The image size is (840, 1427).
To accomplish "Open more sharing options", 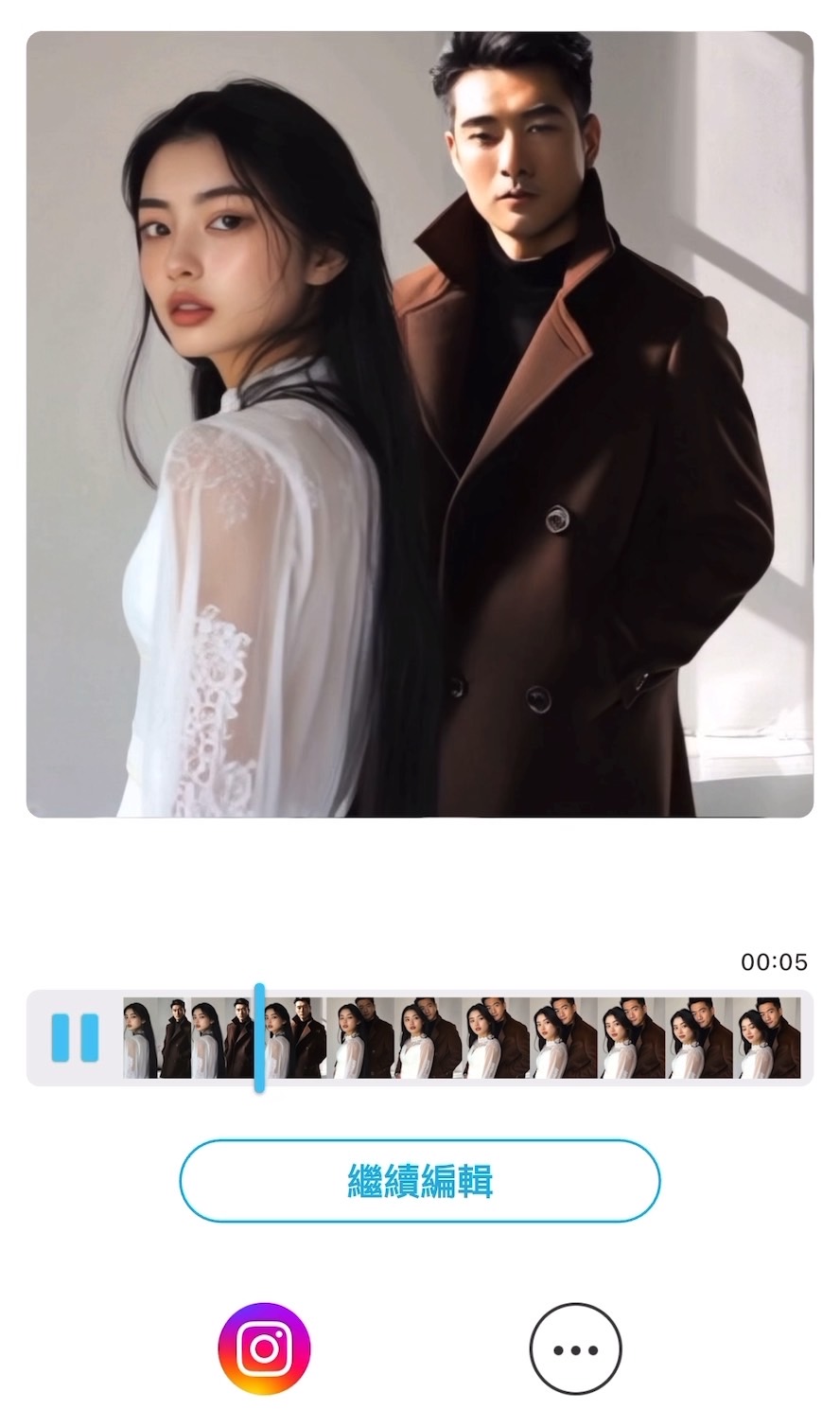I will pos(575,1348).
